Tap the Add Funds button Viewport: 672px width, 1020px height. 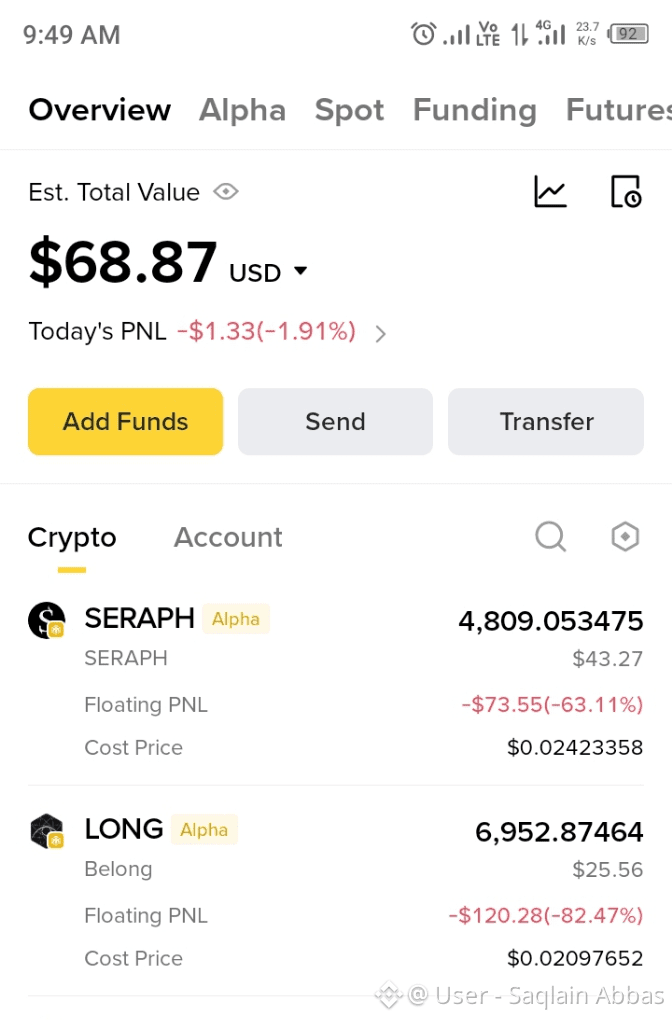(125, 422)
